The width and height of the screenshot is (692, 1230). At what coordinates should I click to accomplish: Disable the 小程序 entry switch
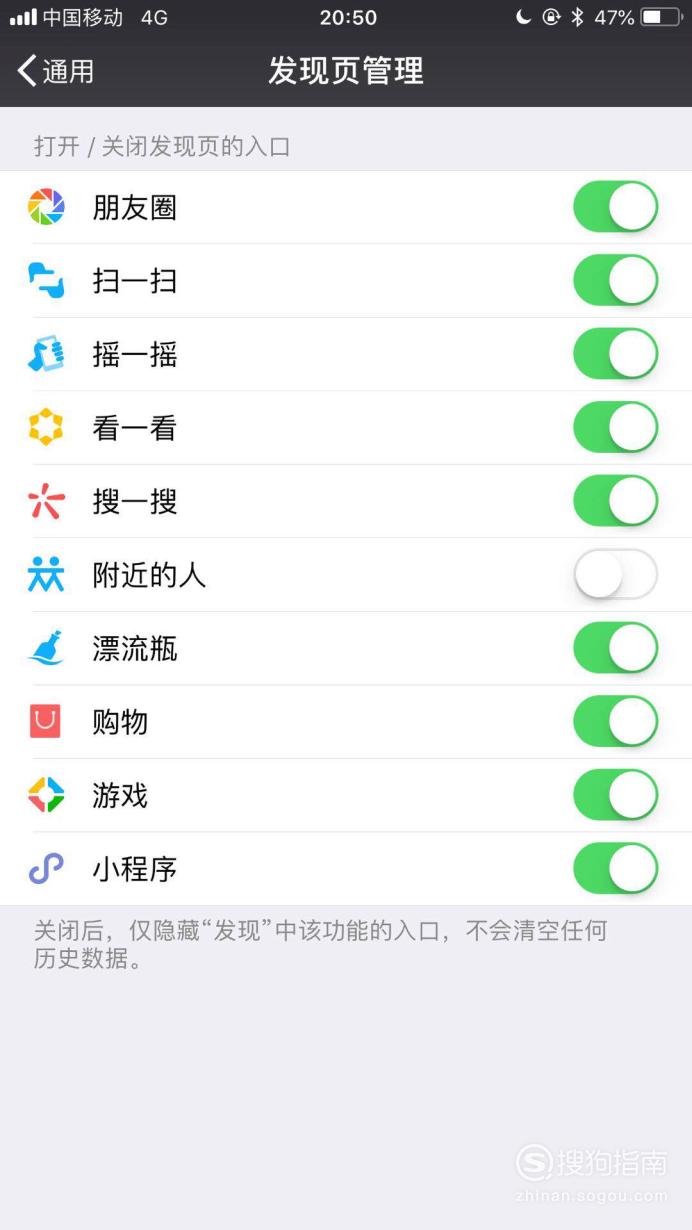[x=616, y=868]
